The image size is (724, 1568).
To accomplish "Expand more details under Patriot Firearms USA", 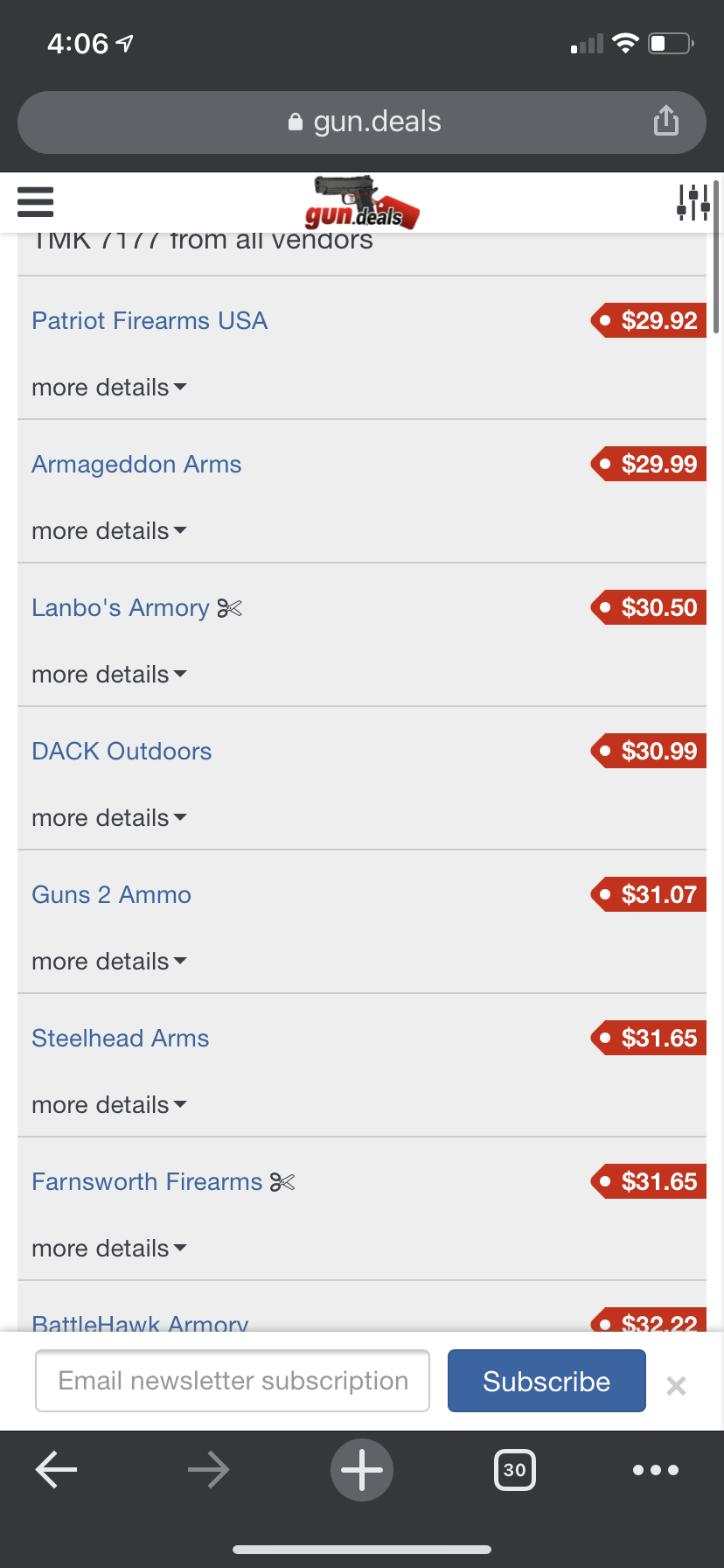I will [109, 387].
